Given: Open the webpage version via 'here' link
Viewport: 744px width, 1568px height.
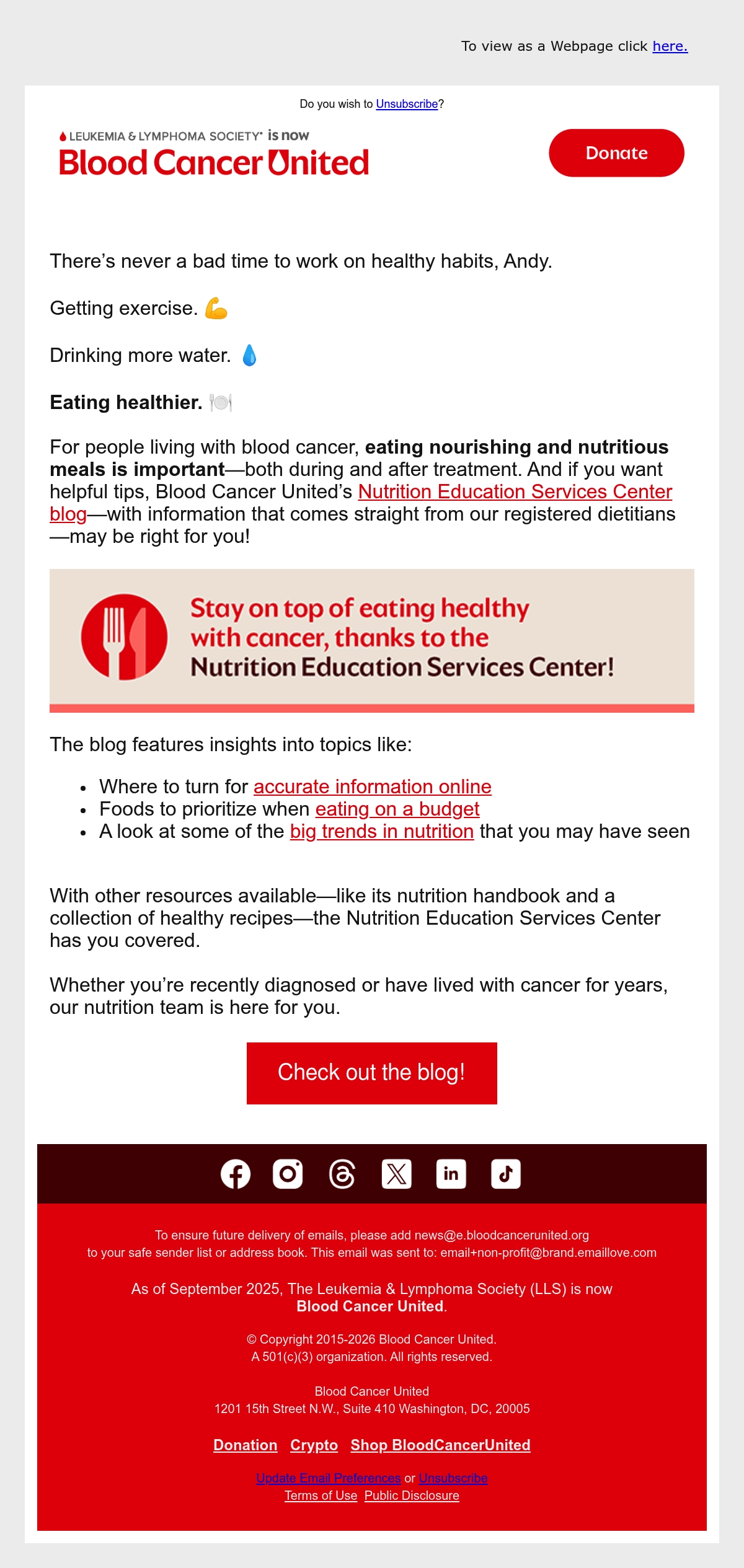Looking at the screenshot, I should point(670,46).
